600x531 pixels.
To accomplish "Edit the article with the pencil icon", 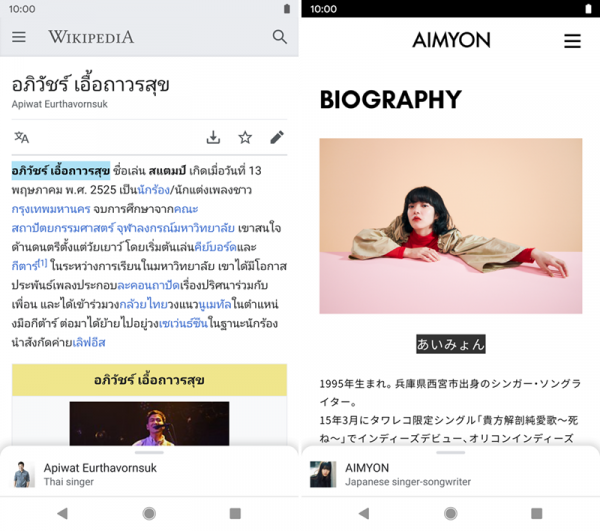I will [277, 138].
